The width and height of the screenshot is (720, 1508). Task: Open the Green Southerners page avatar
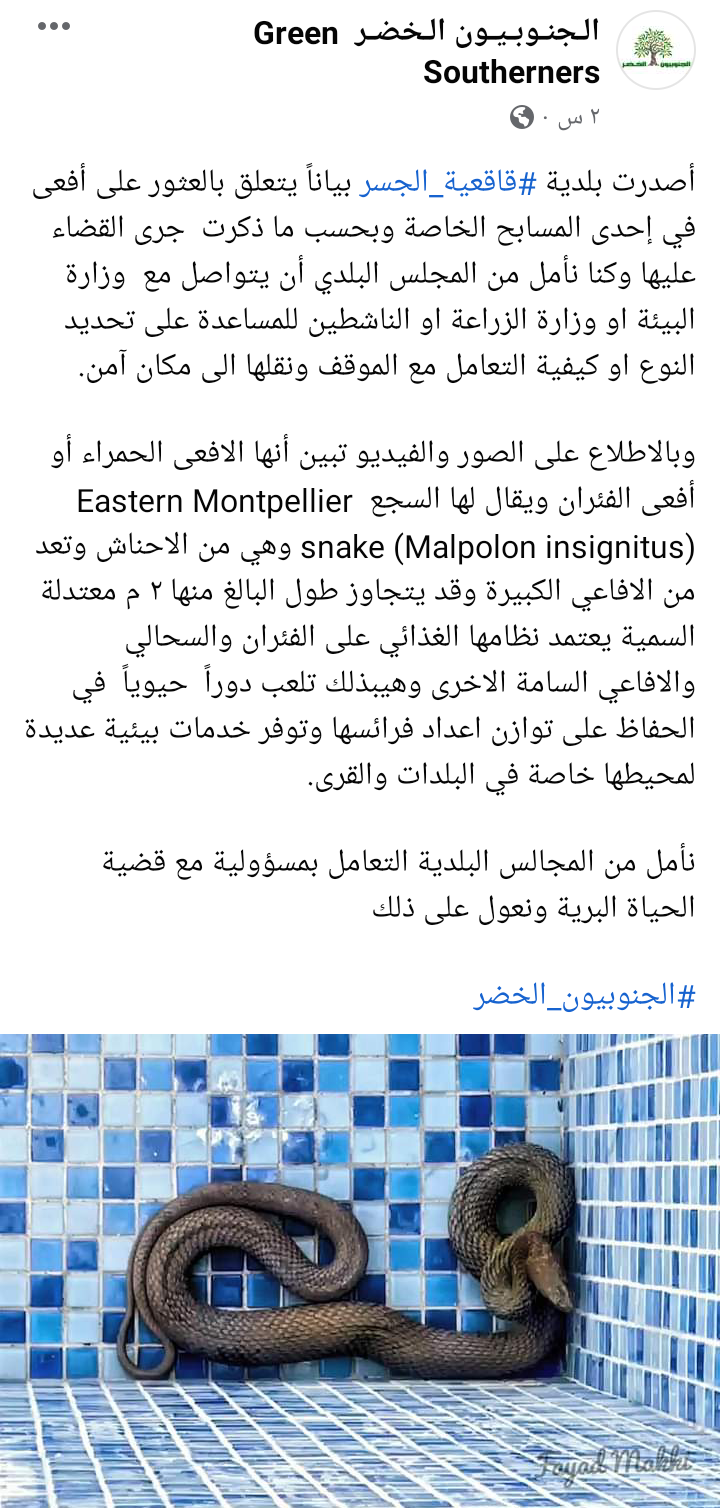[x=656, y=52]
